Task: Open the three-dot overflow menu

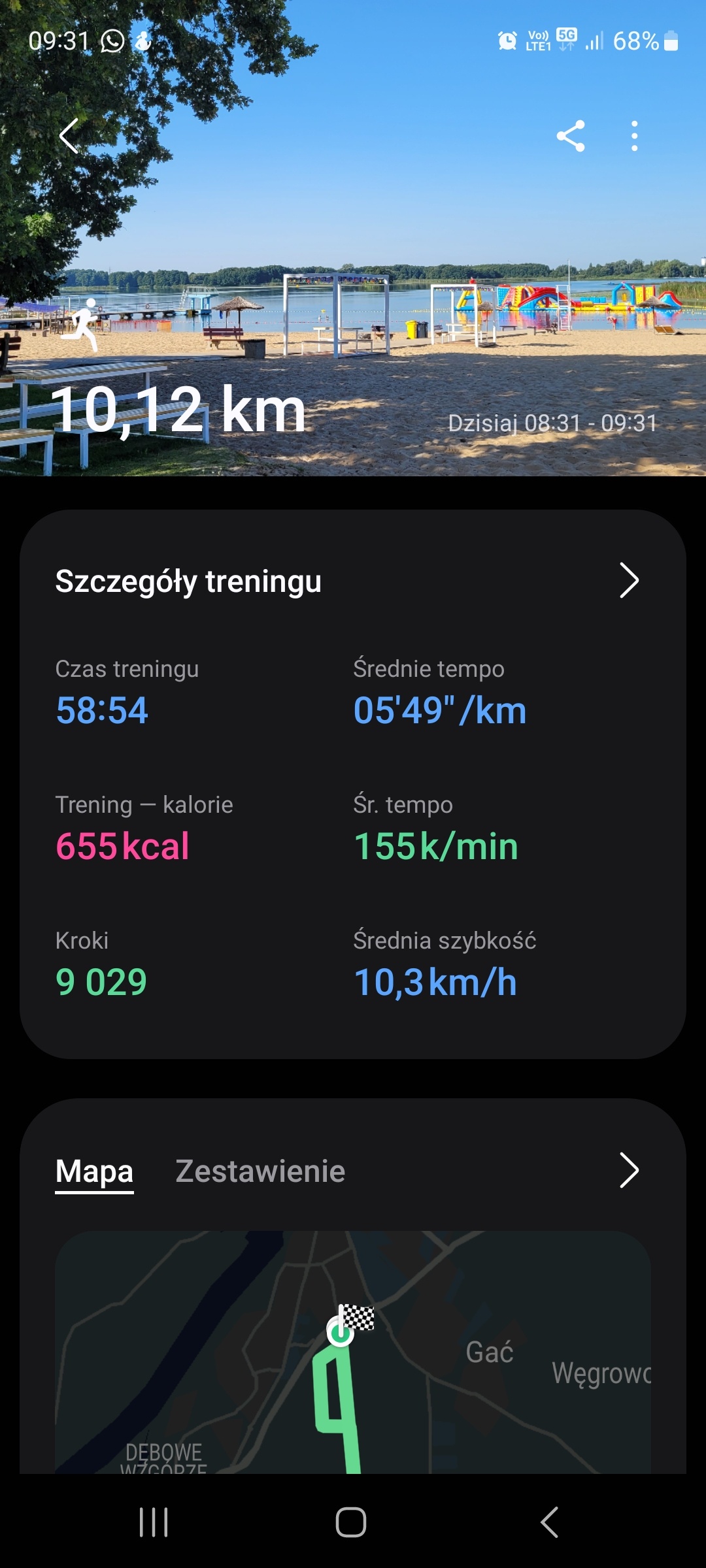Action: coord(634,136)
